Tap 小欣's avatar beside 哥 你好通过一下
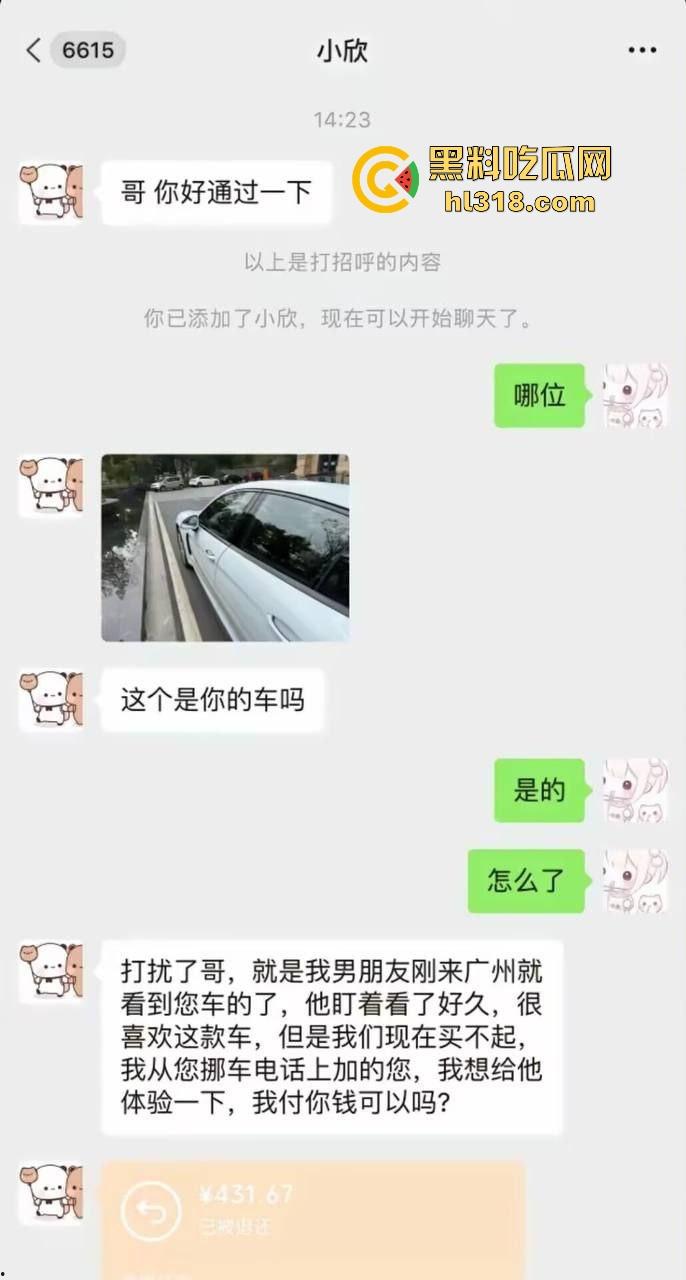Image resolution: width=686 pixels, height=1280 pixels. pos(51,194)
